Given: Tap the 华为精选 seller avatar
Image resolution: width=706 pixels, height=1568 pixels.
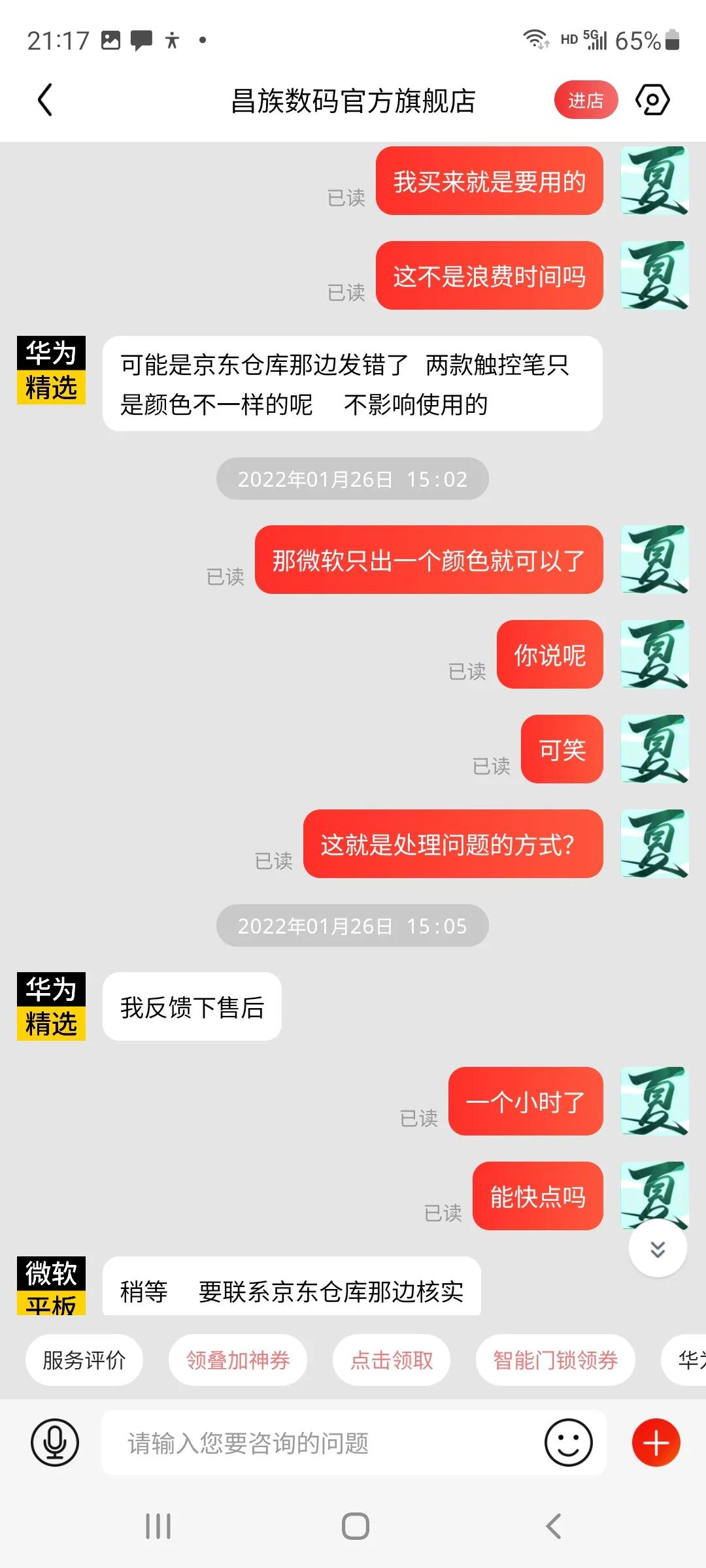Looking at the screenshot, I should click(x=51, y=1008).
